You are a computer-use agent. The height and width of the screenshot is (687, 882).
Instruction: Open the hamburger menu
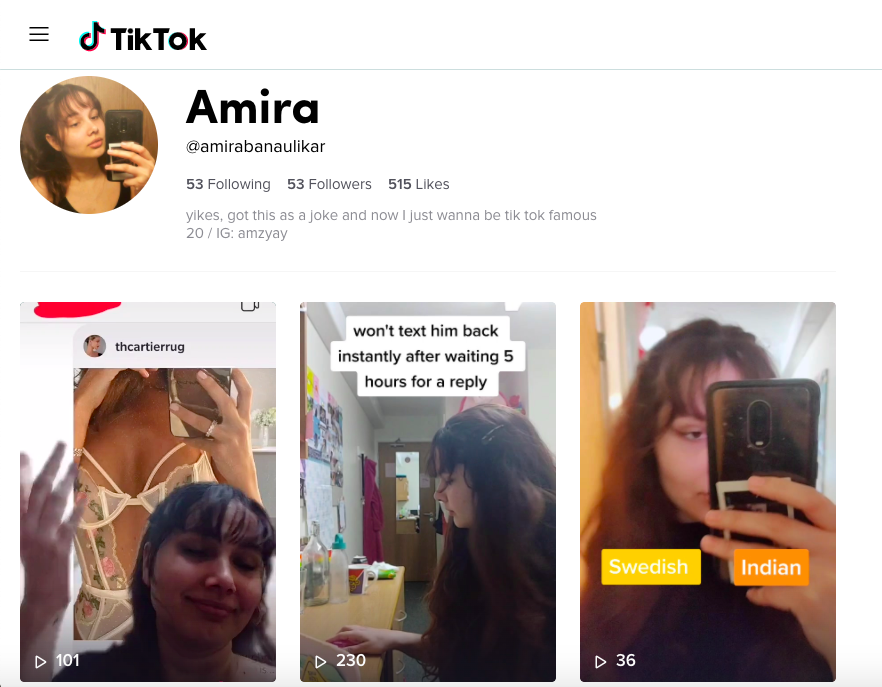(x=39, y=34)
